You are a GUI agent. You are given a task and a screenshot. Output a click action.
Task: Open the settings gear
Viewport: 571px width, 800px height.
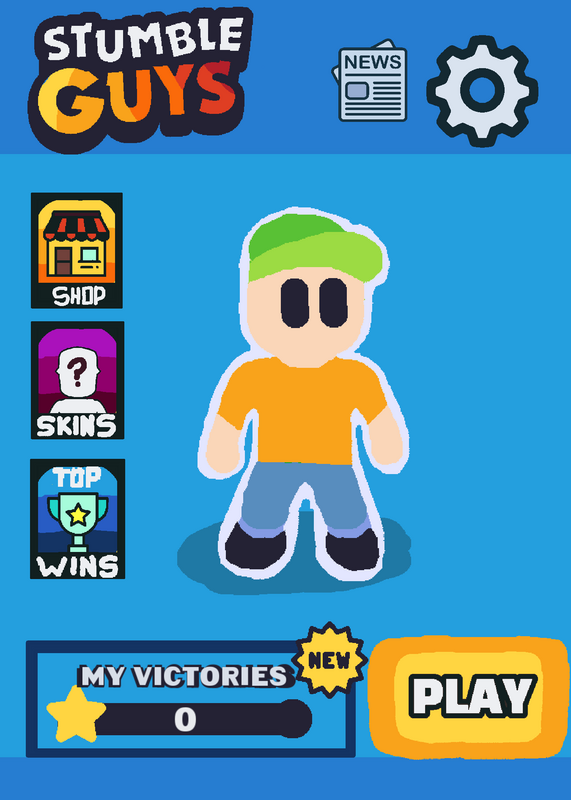482,91
